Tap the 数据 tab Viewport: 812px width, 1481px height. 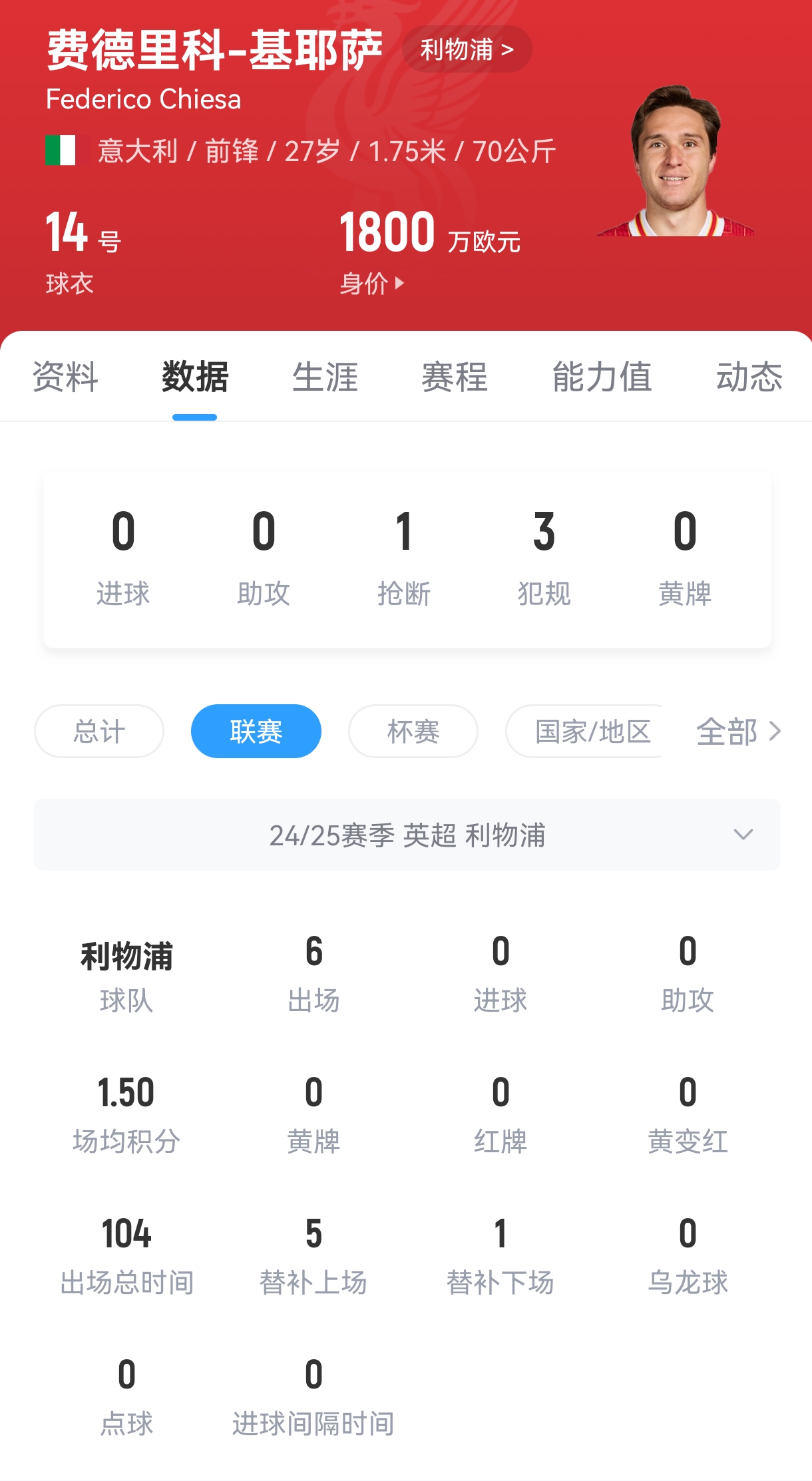coord(195,377)
